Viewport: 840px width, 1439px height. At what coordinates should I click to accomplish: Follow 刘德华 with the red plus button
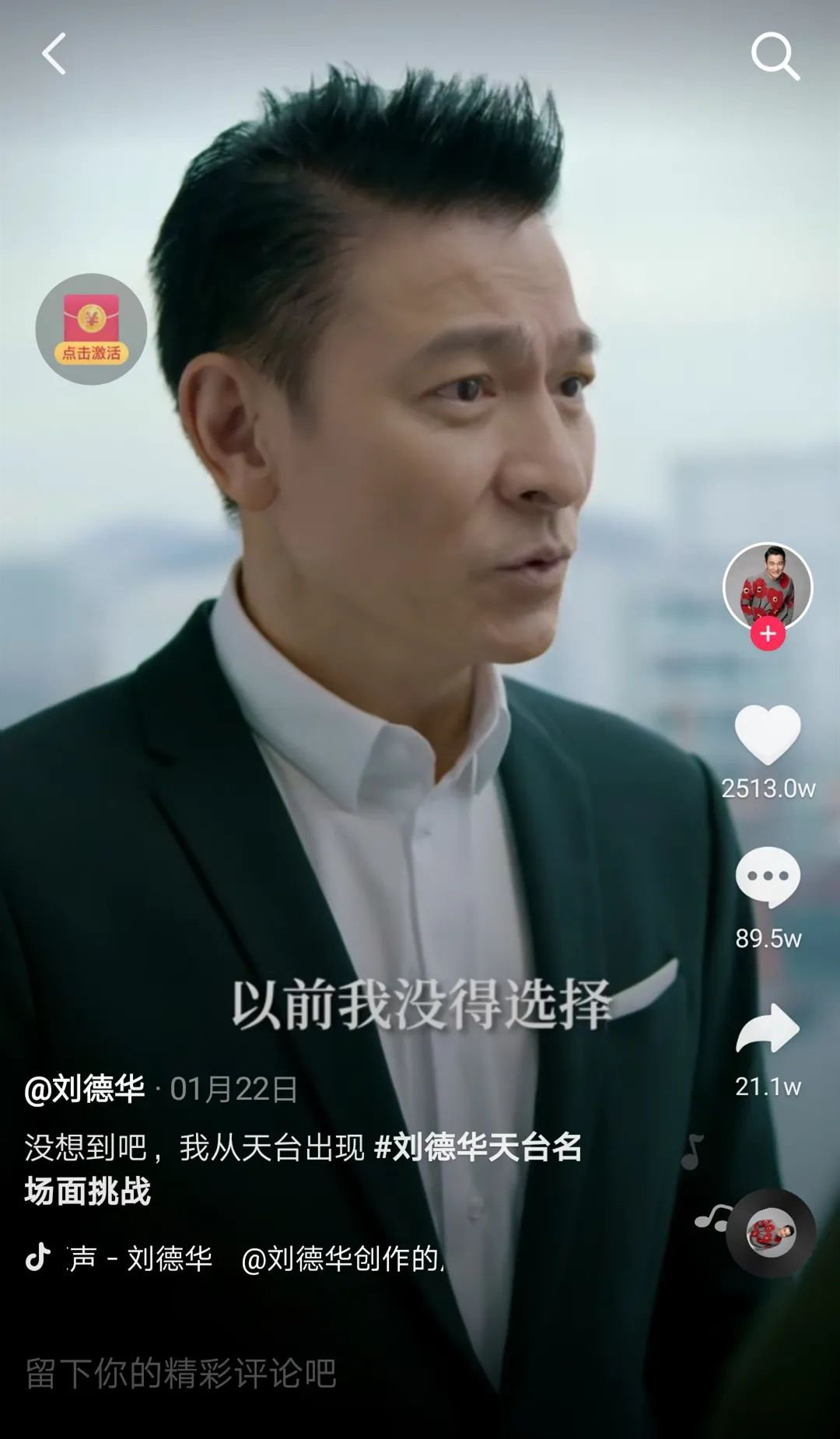click(768, 634)
